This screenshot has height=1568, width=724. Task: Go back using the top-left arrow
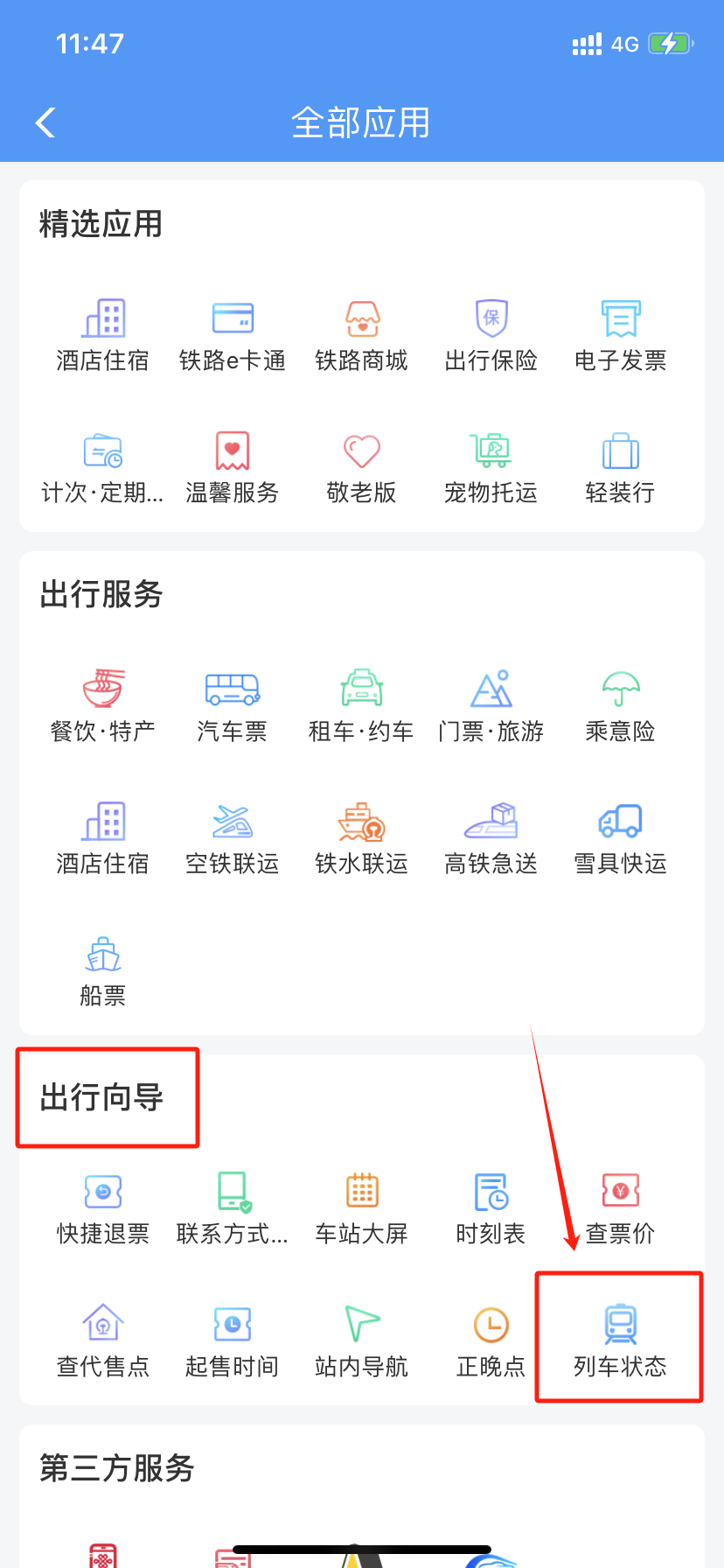click(45, 122)
